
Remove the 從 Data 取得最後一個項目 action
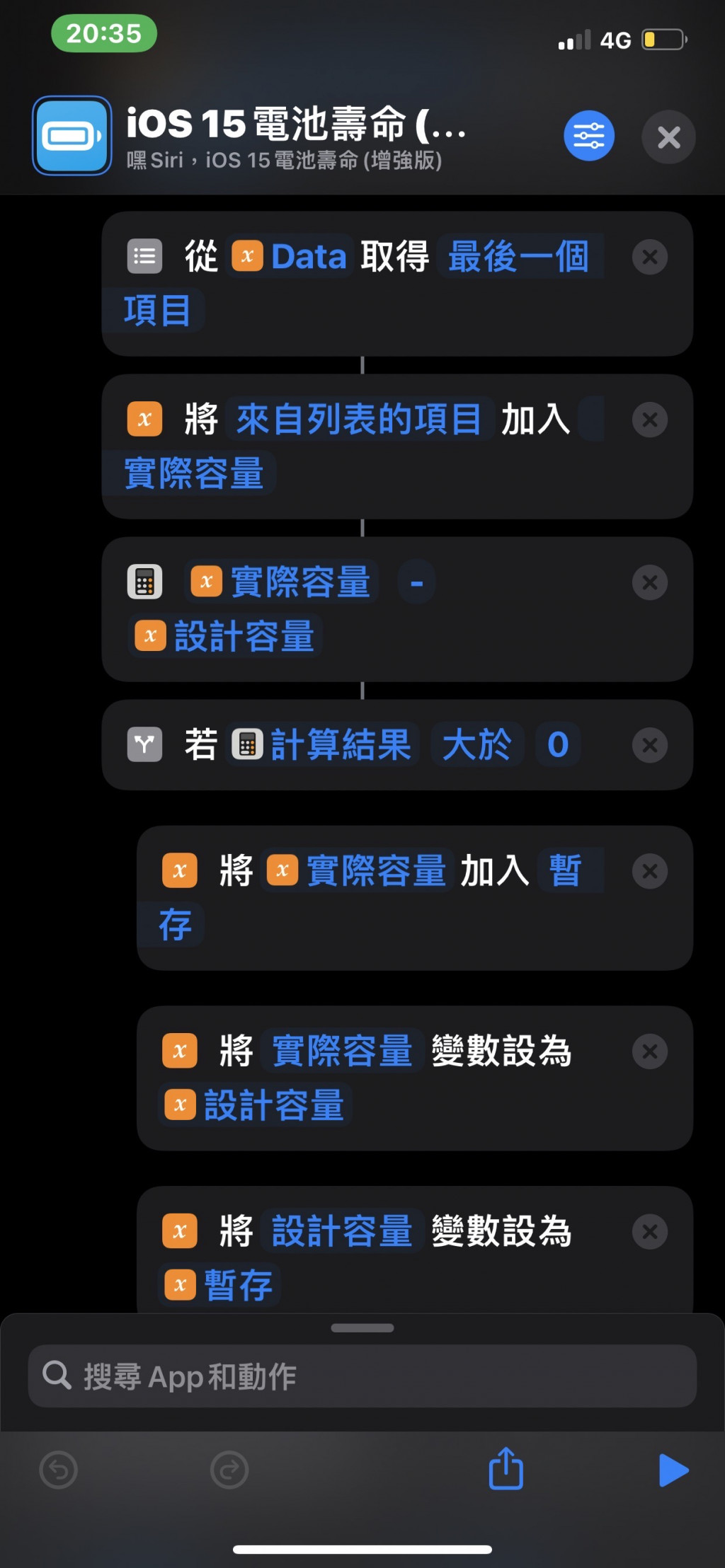tap(649, 258)
